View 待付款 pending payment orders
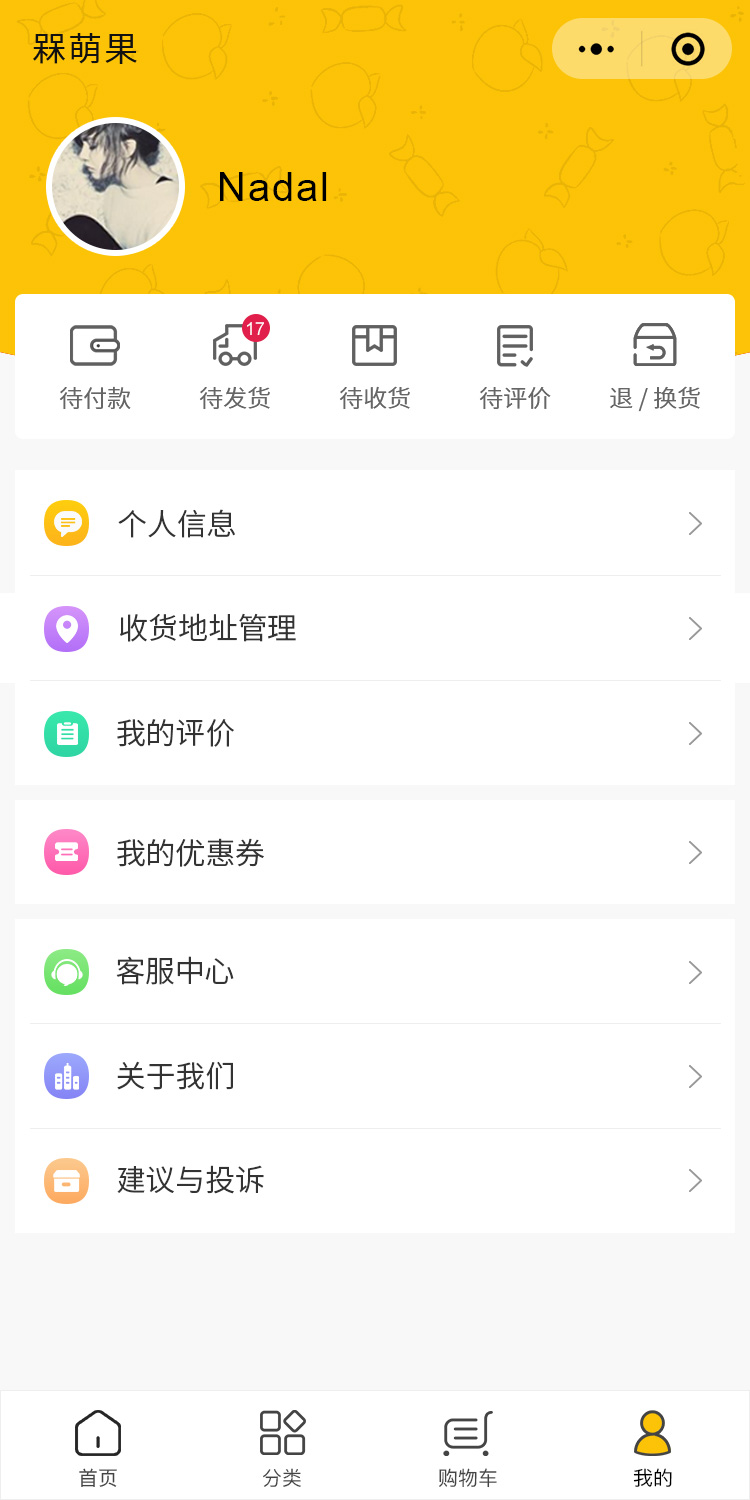This screenshot has width=750, height=1500. pyautogui.click(x=95, y=367)
